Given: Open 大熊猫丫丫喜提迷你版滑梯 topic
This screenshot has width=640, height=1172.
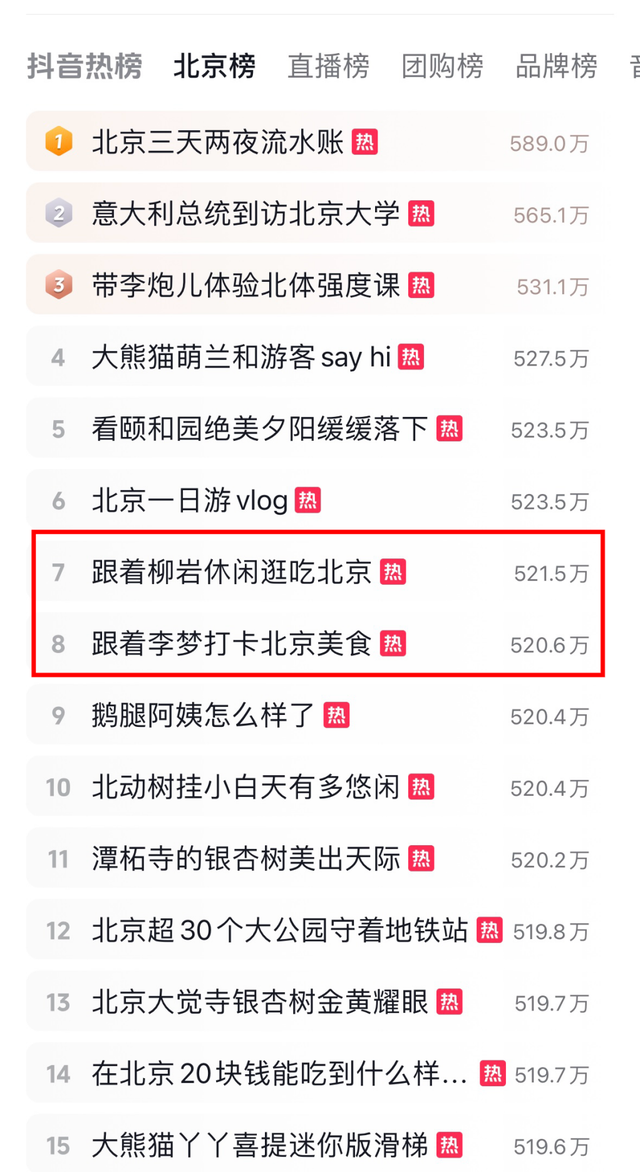Looking at the screenshot, I should (x=260, y=1145).
